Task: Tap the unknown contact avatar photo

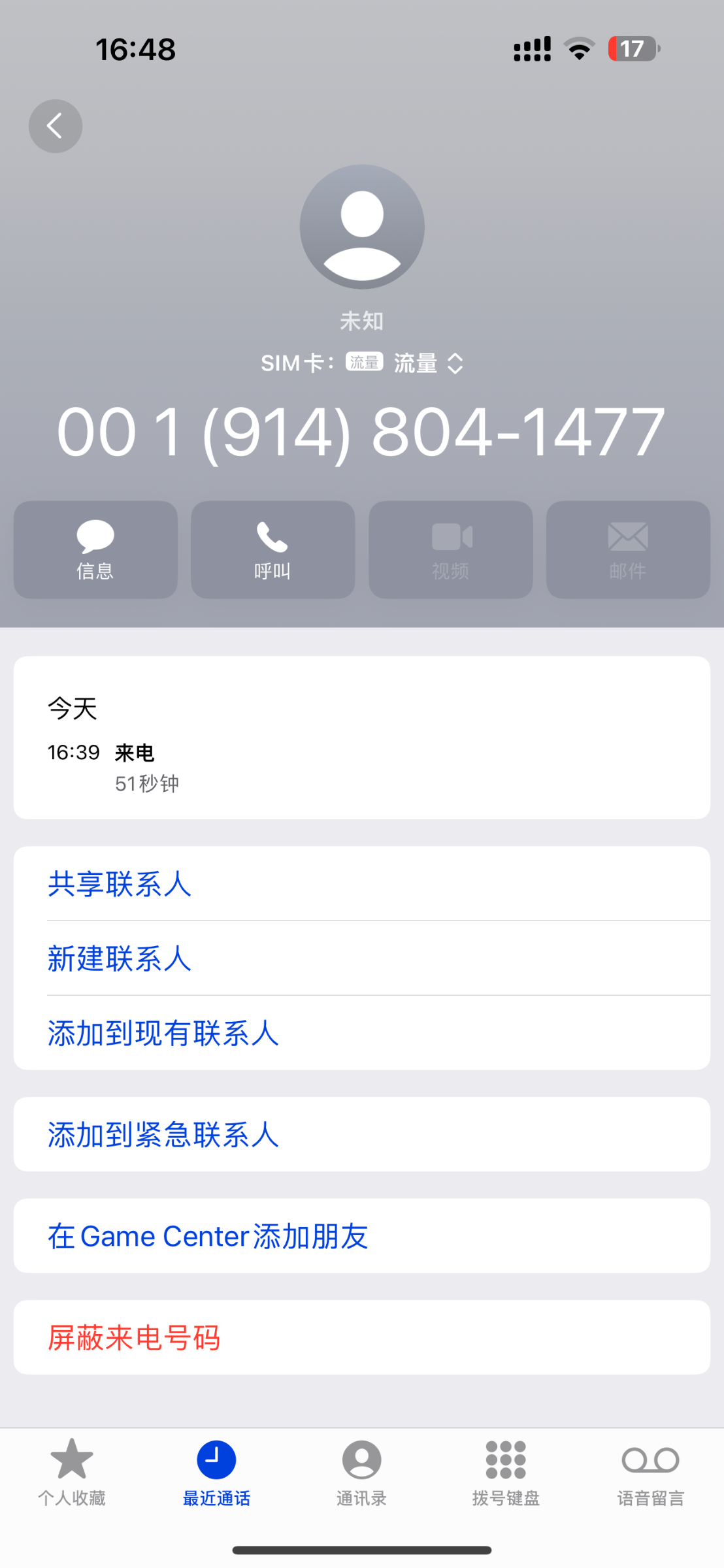Action: 361,226
